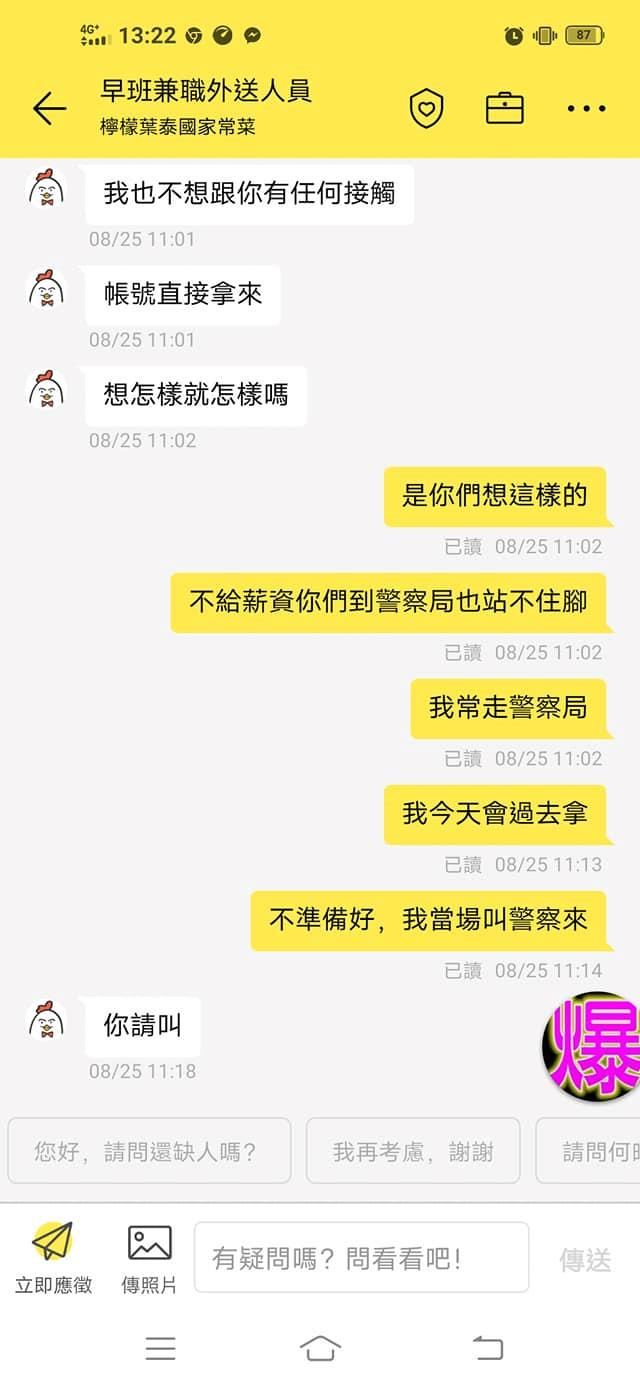Select quick reply 您好，請問還缺人嗎？
The height and width of the screenshot is (1386, 640).
pos(149,1151)
